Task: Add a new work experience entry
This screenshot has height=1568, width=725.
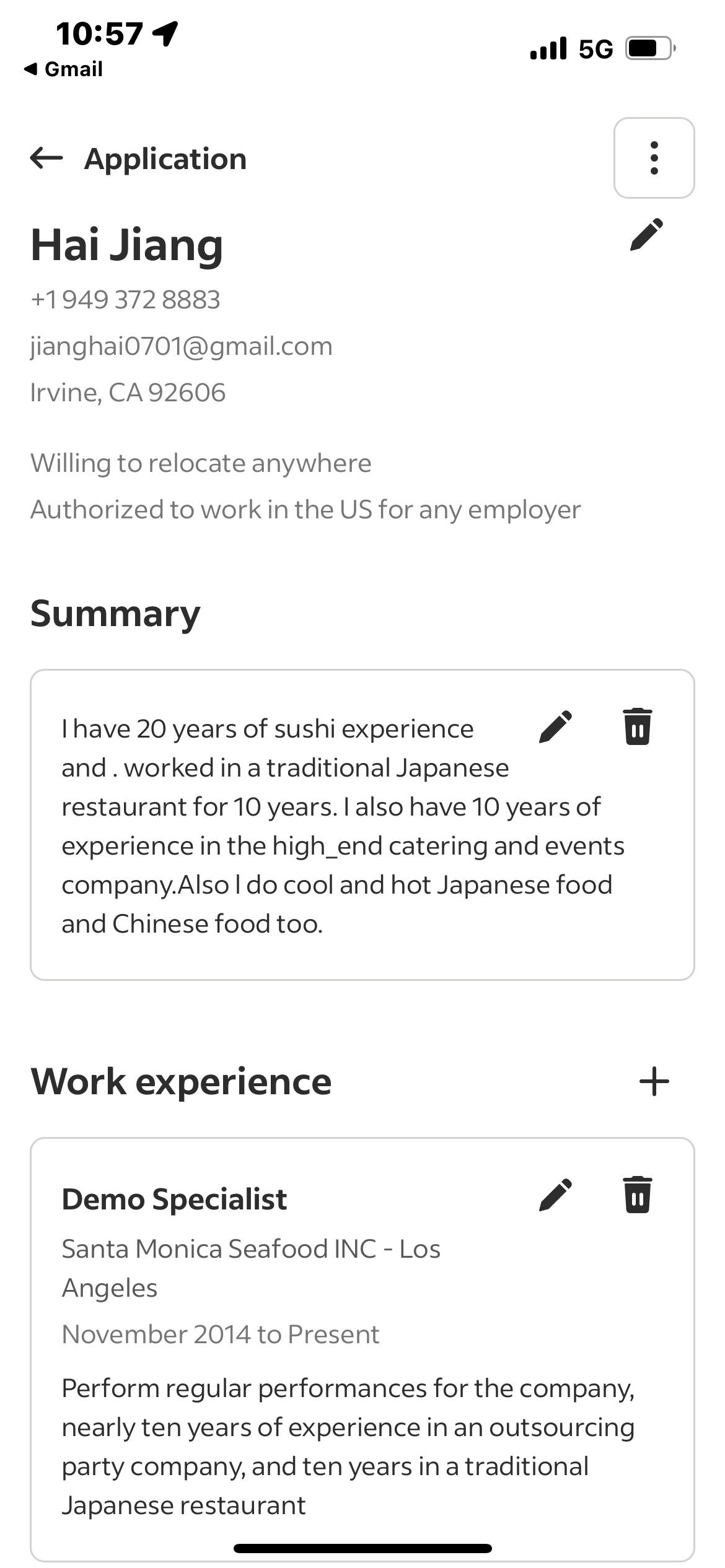Action: coord(654,1081)
